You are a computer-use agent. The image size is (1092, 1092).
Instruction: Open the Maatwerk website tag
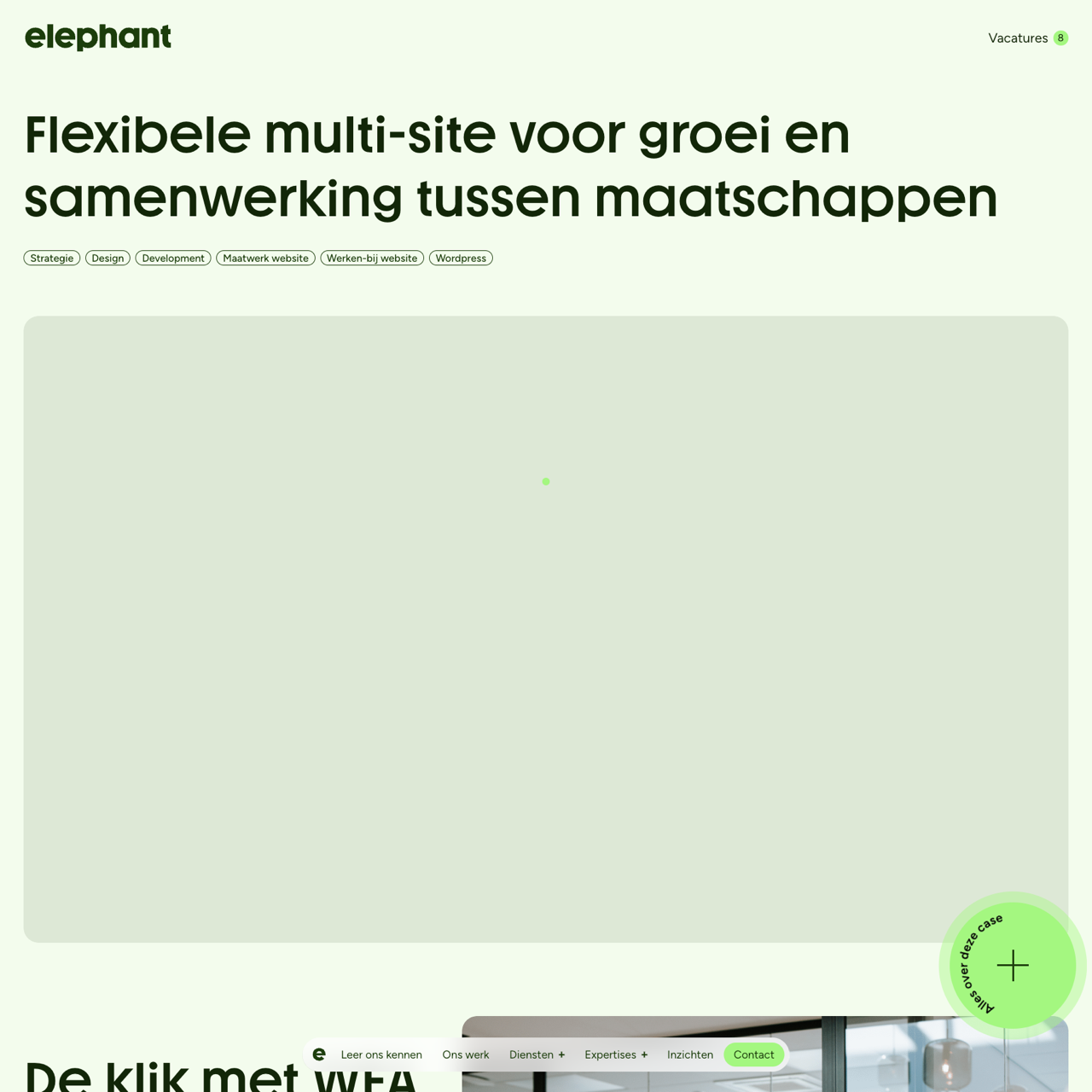[265, 258]
